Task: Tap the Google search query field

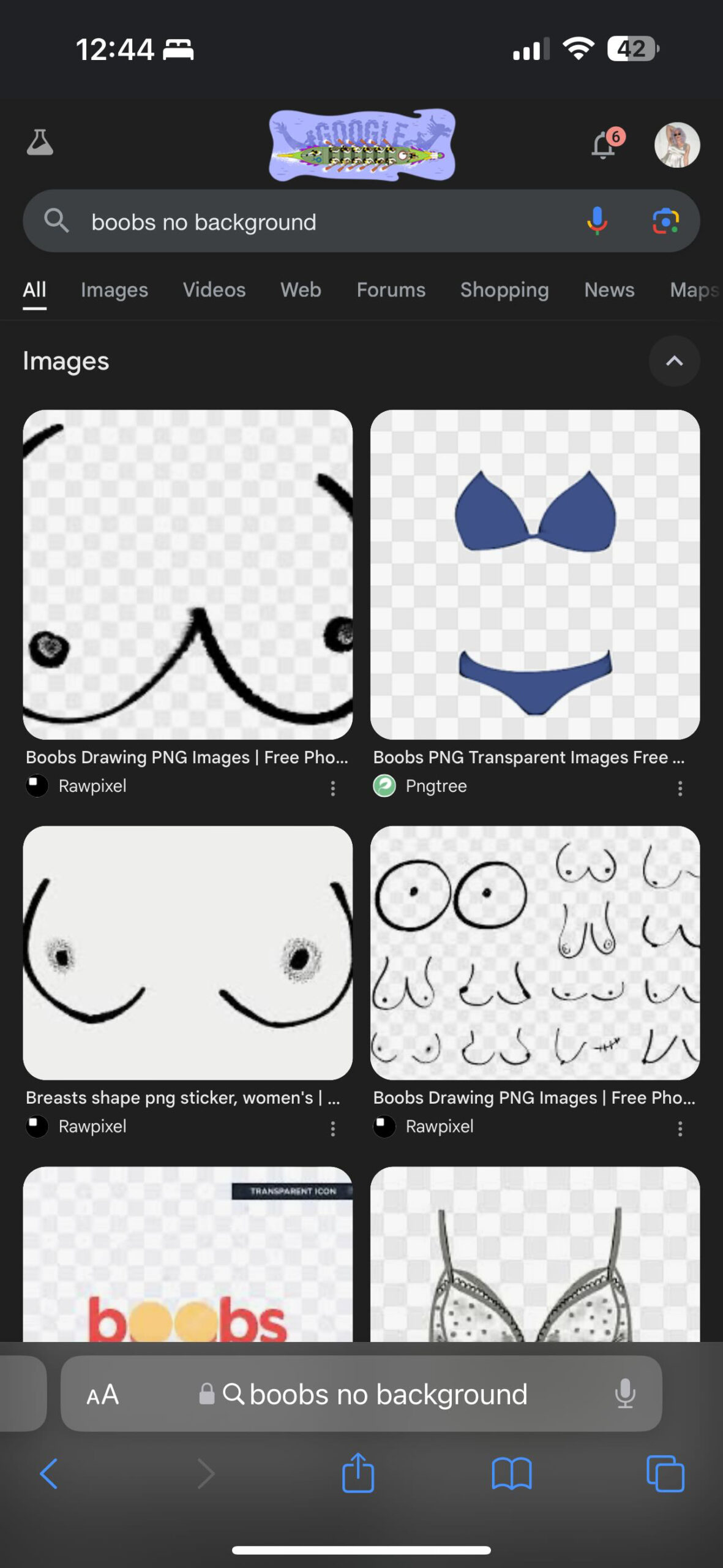Action: [x=318, y=222]
